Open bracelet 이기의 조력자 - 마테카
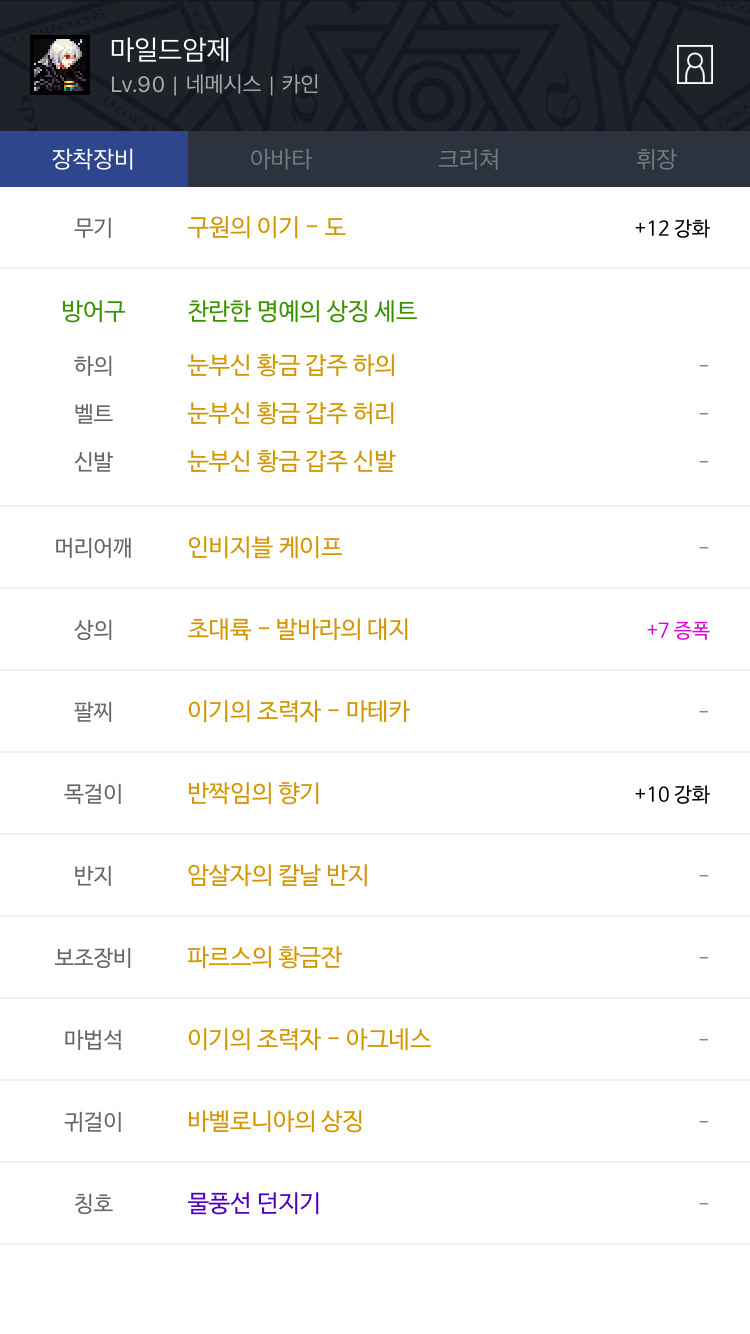750x1334 pixels. [x=298, y=711]
